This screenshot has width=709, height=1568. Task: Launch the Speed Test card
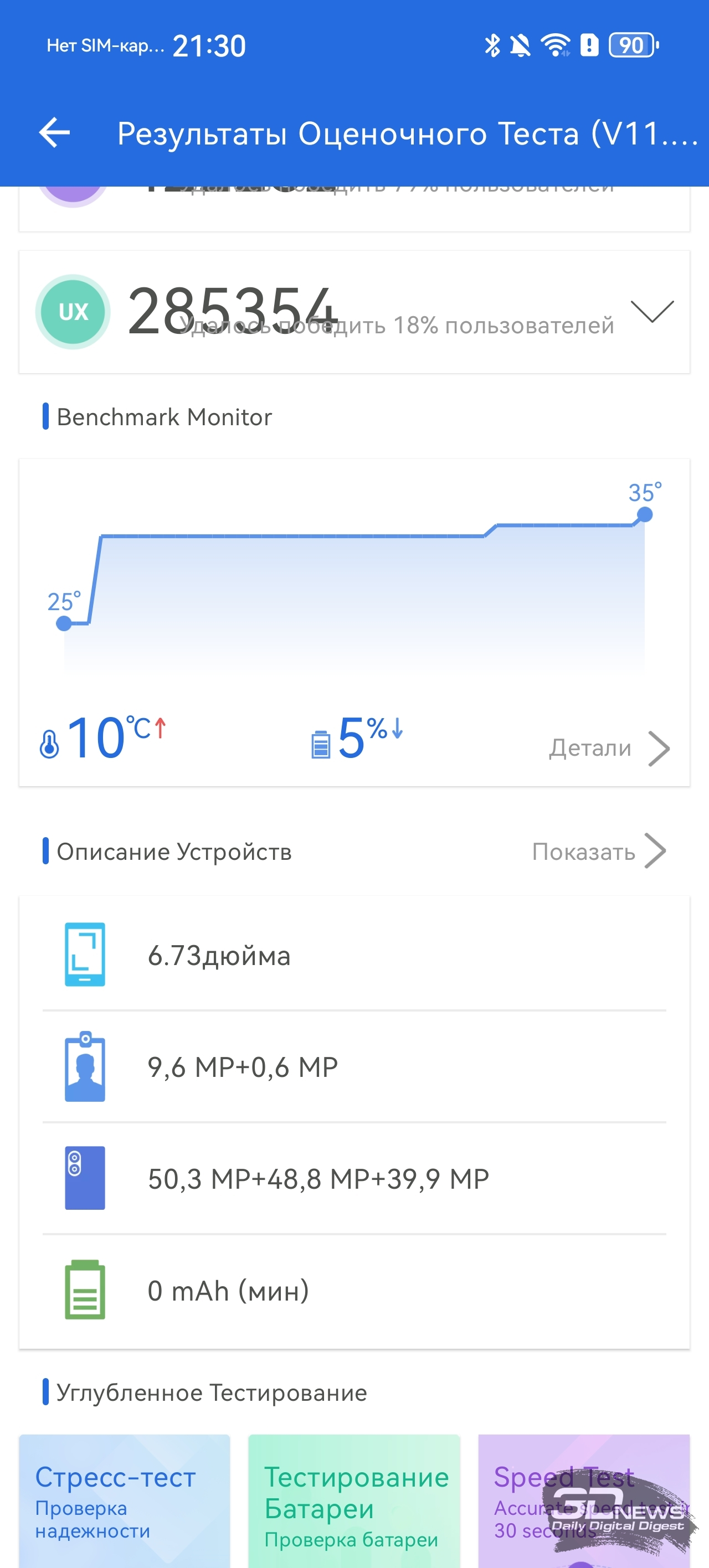coord(583,1501)
